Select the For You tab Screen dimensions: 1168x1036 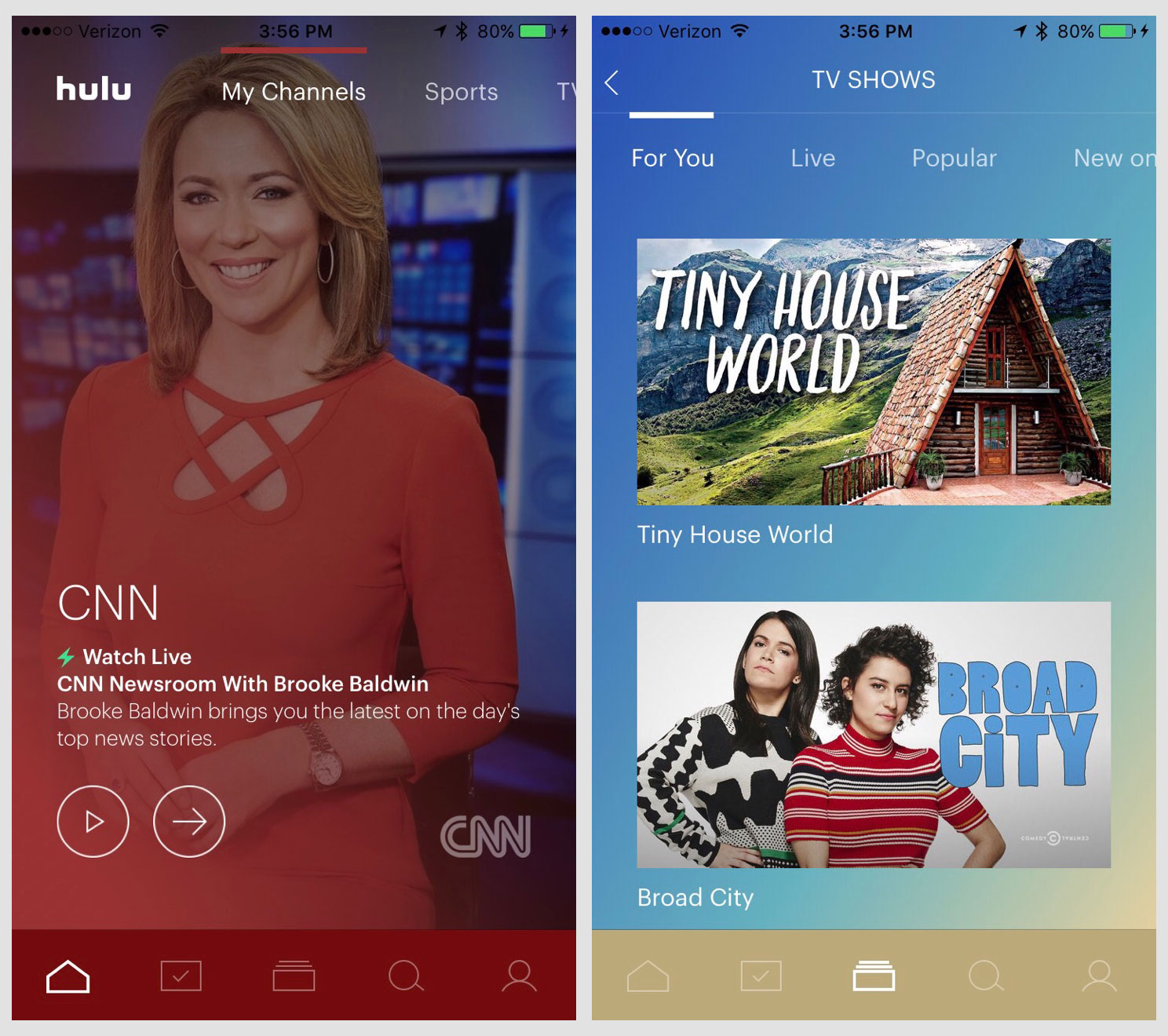pos(673,159)
